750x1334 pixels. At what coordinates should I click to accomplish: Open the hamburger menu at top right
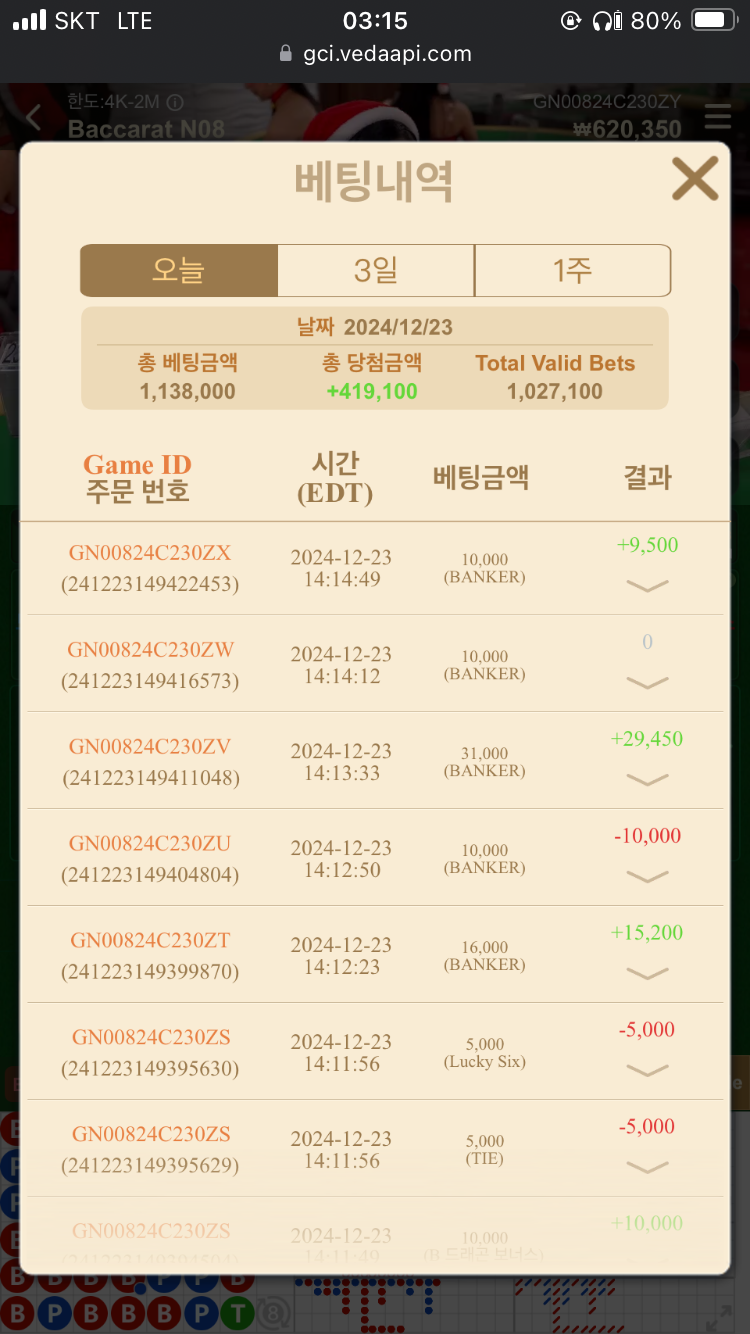point(718,117)
